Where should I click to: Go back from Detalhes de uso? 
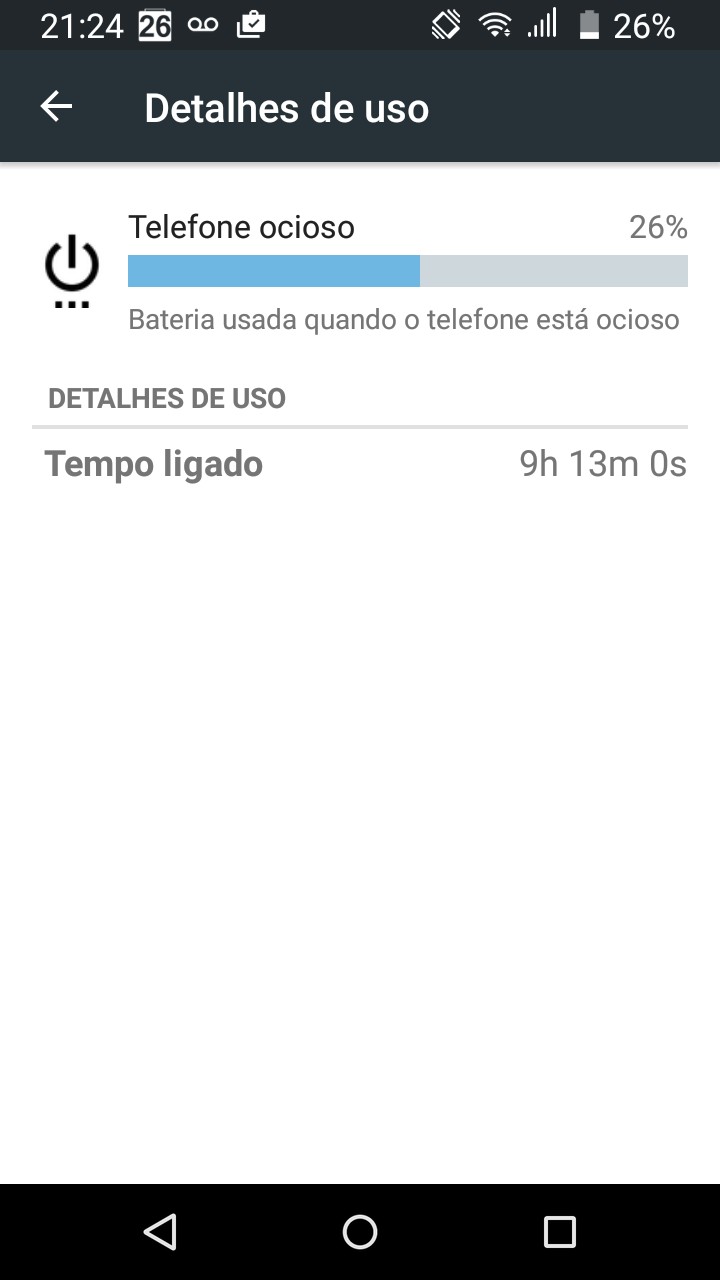coord(56,107)
